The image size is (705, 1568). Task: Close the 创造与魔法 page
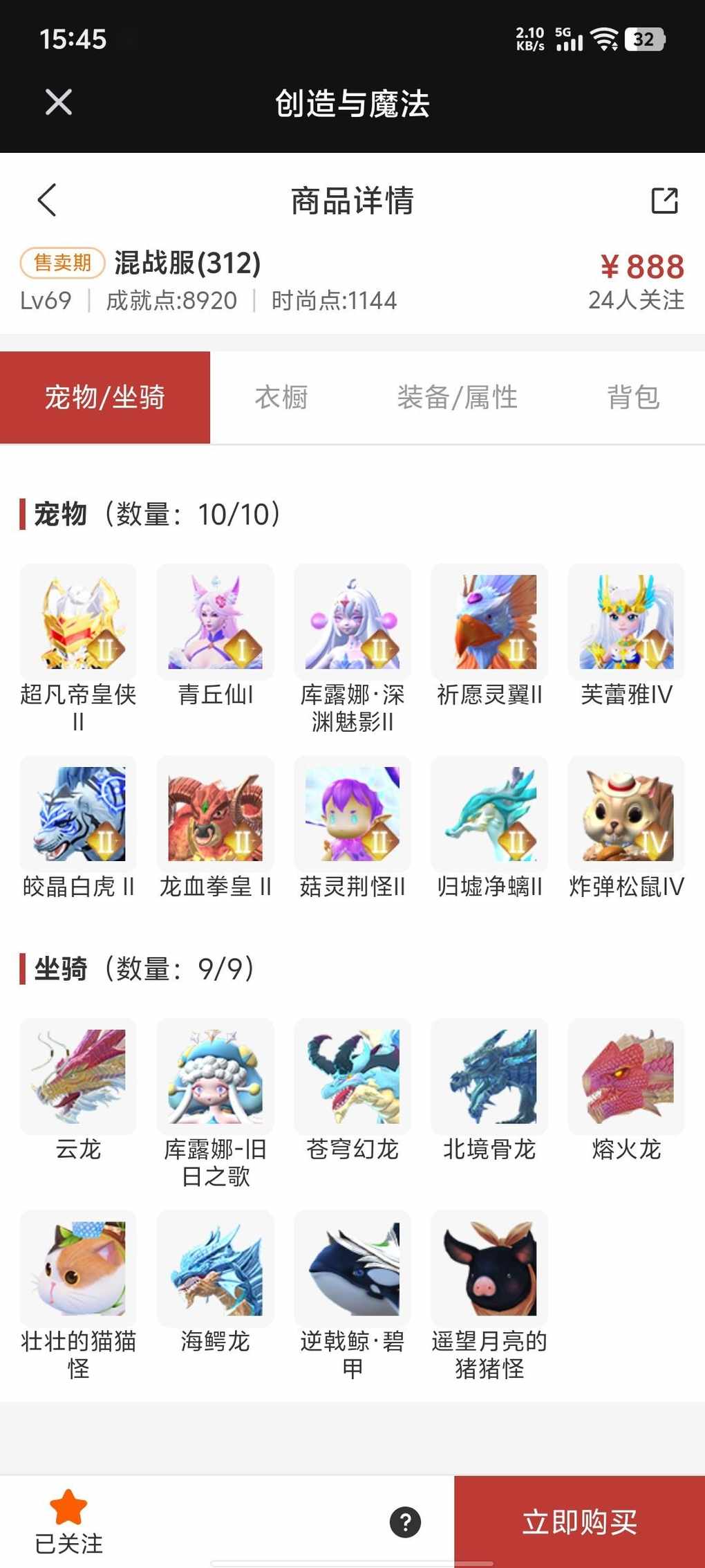(59, 102)
